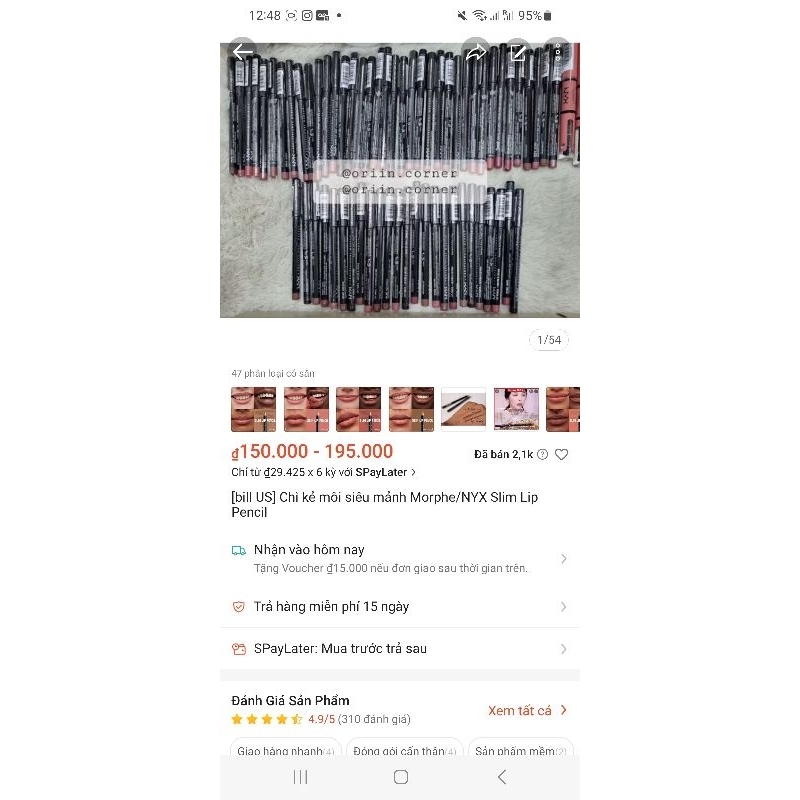
Task: Filter reviews by Đóng gói cẩn thận chip
Action: pyautogui.click(x=404, y=751)
